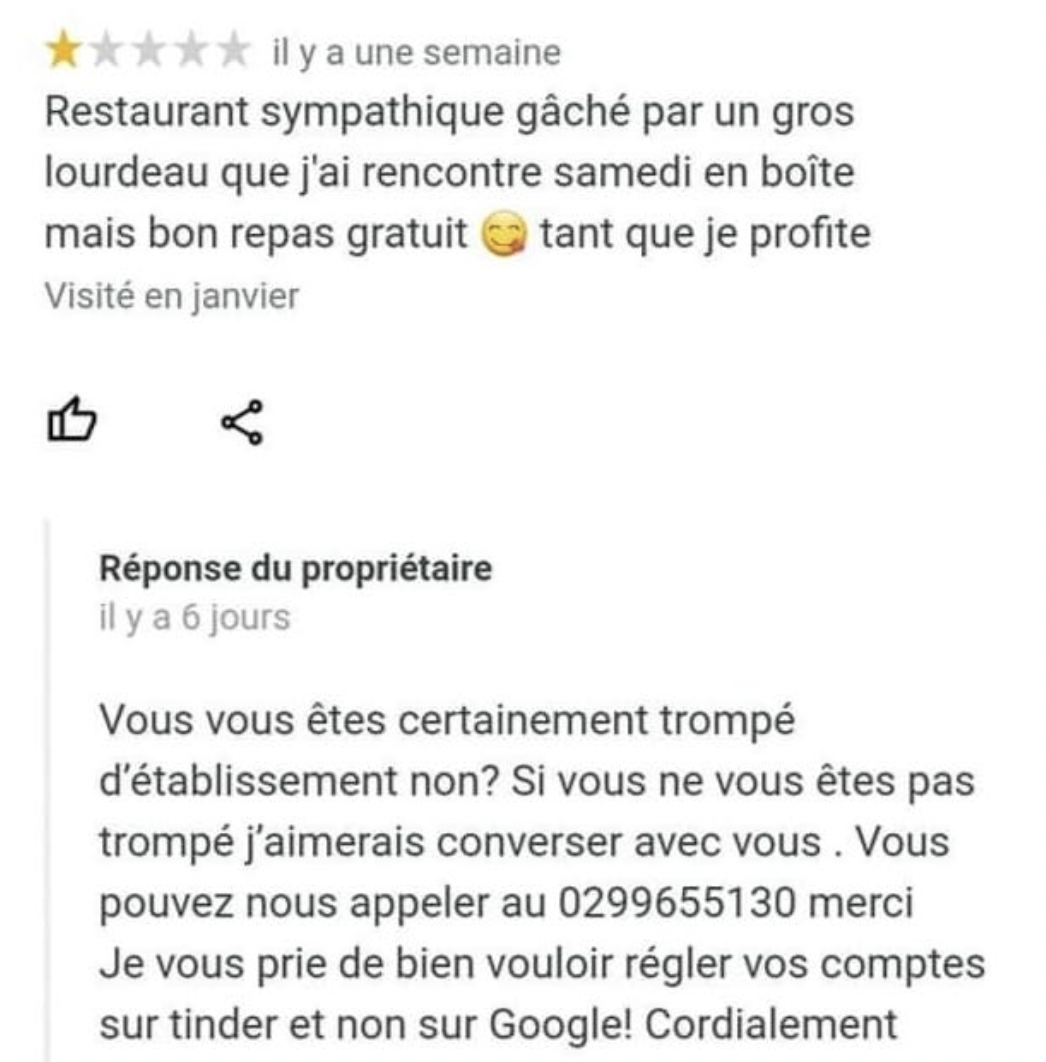Screen dimensions: 1046x1062
Task: Click the vertical reply indicator bar
Action: [x=47, y=790]
